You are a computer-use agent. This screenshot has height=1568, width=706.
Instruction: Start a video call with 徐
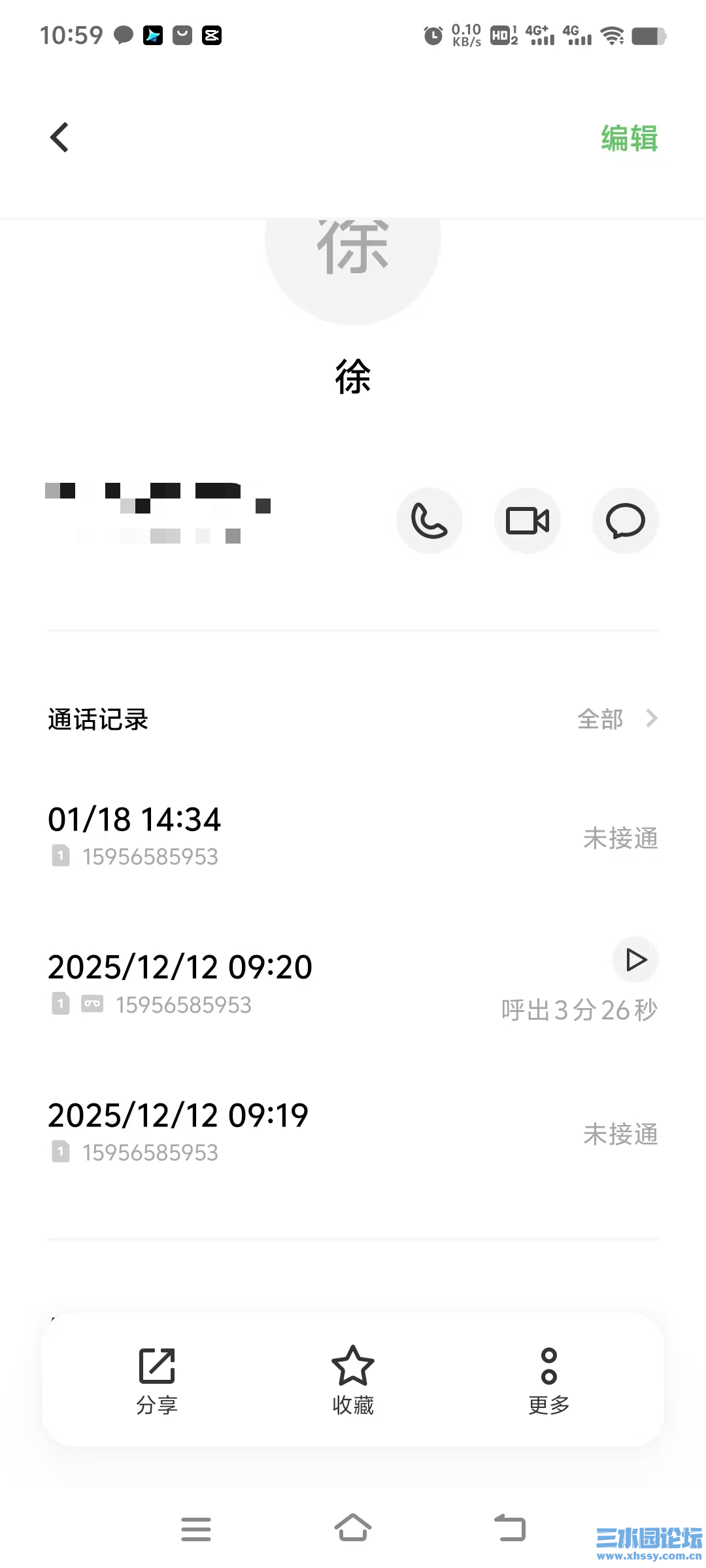tap(527, 521)
